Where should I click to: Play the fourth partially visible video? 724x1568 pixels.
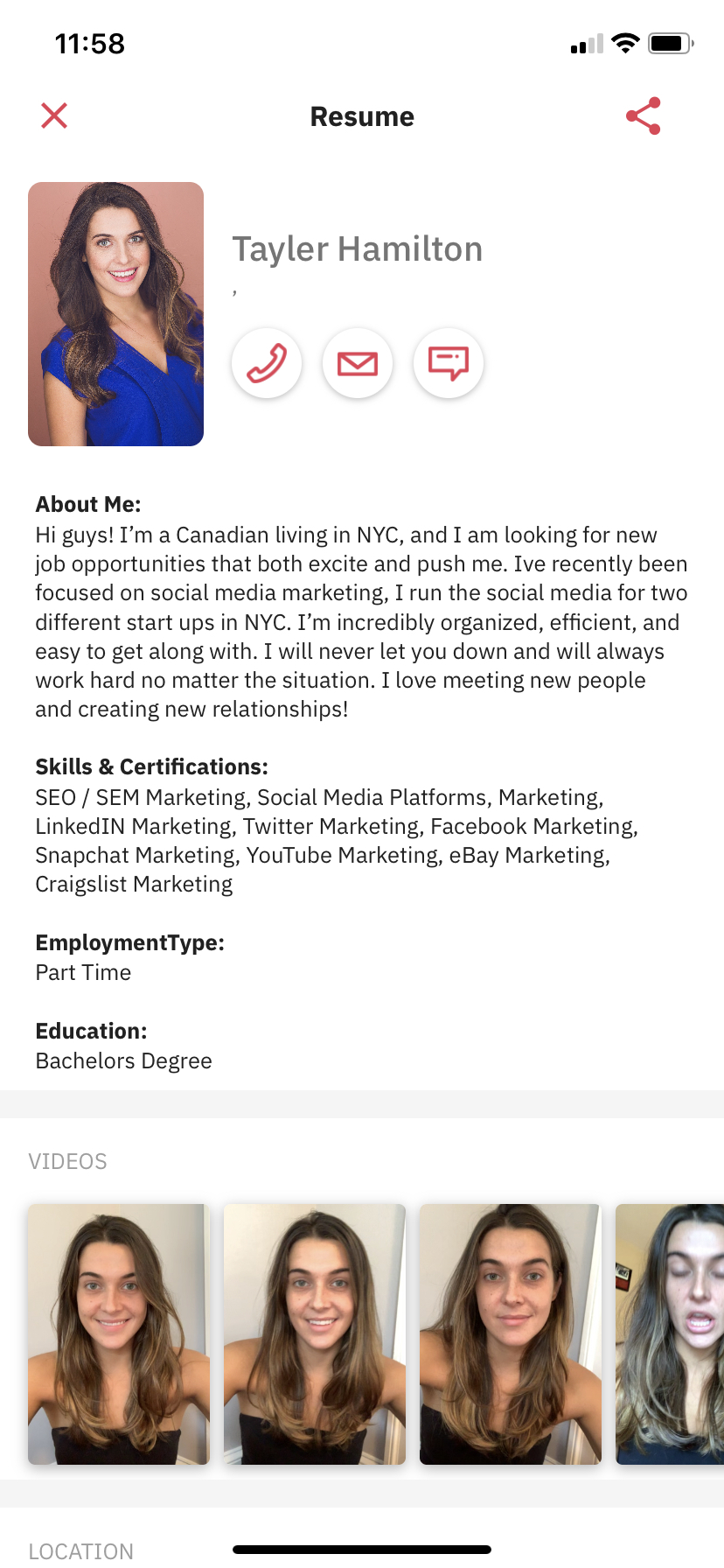pyautogui.click(x=672, y=1333)
